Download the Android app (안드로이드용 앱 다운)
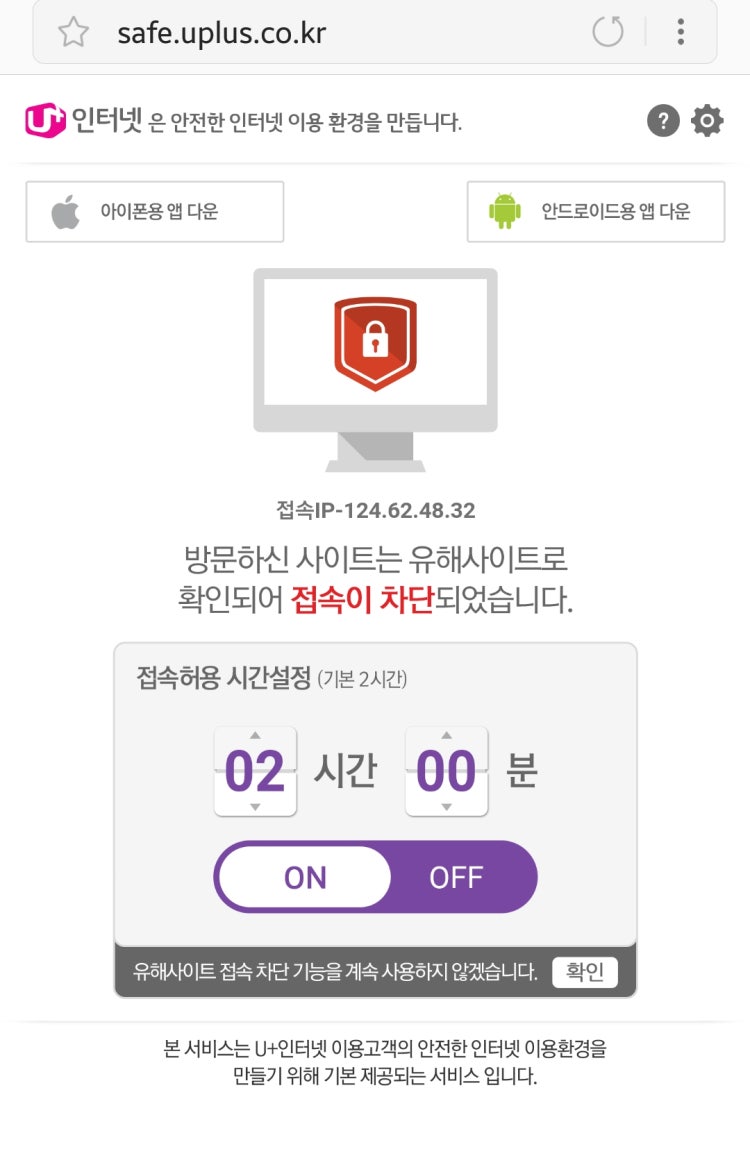The width and height of the screenshot is (750, 1174). pyautogui.click(x=595, y=212)
